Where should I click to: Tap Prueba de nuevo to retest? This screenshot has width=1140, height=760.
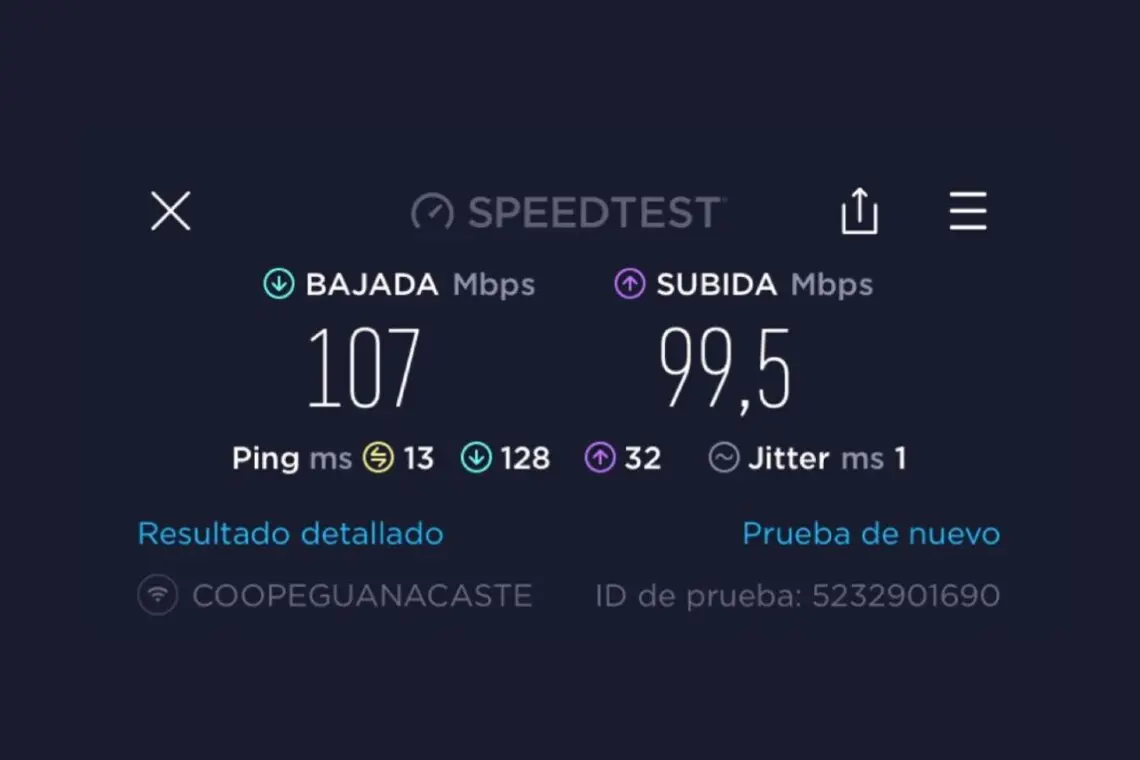click(x=870, y=534)
